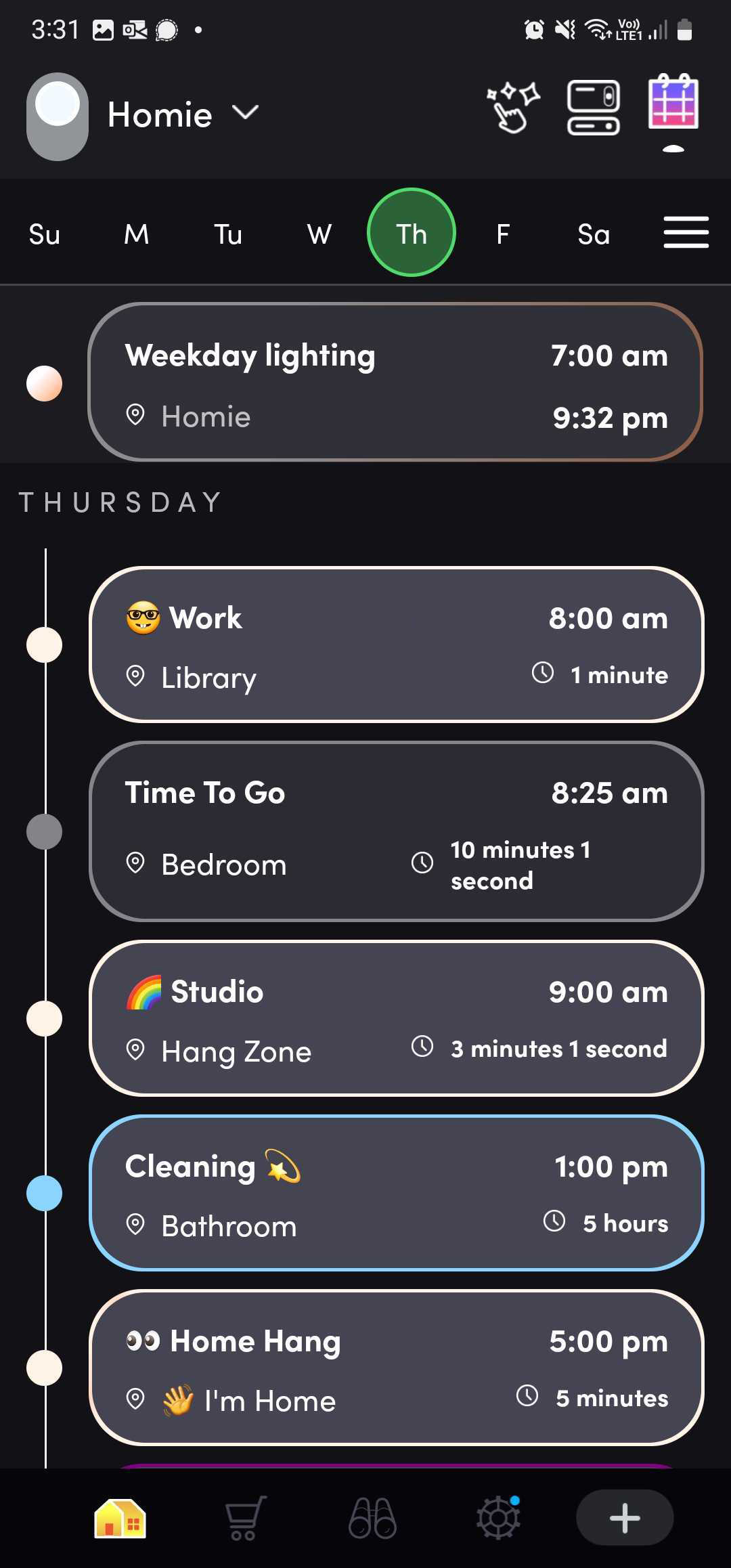Viewport: 731px width, 1568px height.
Task: Open the calendar schedule icon
Action: [673, 103]
